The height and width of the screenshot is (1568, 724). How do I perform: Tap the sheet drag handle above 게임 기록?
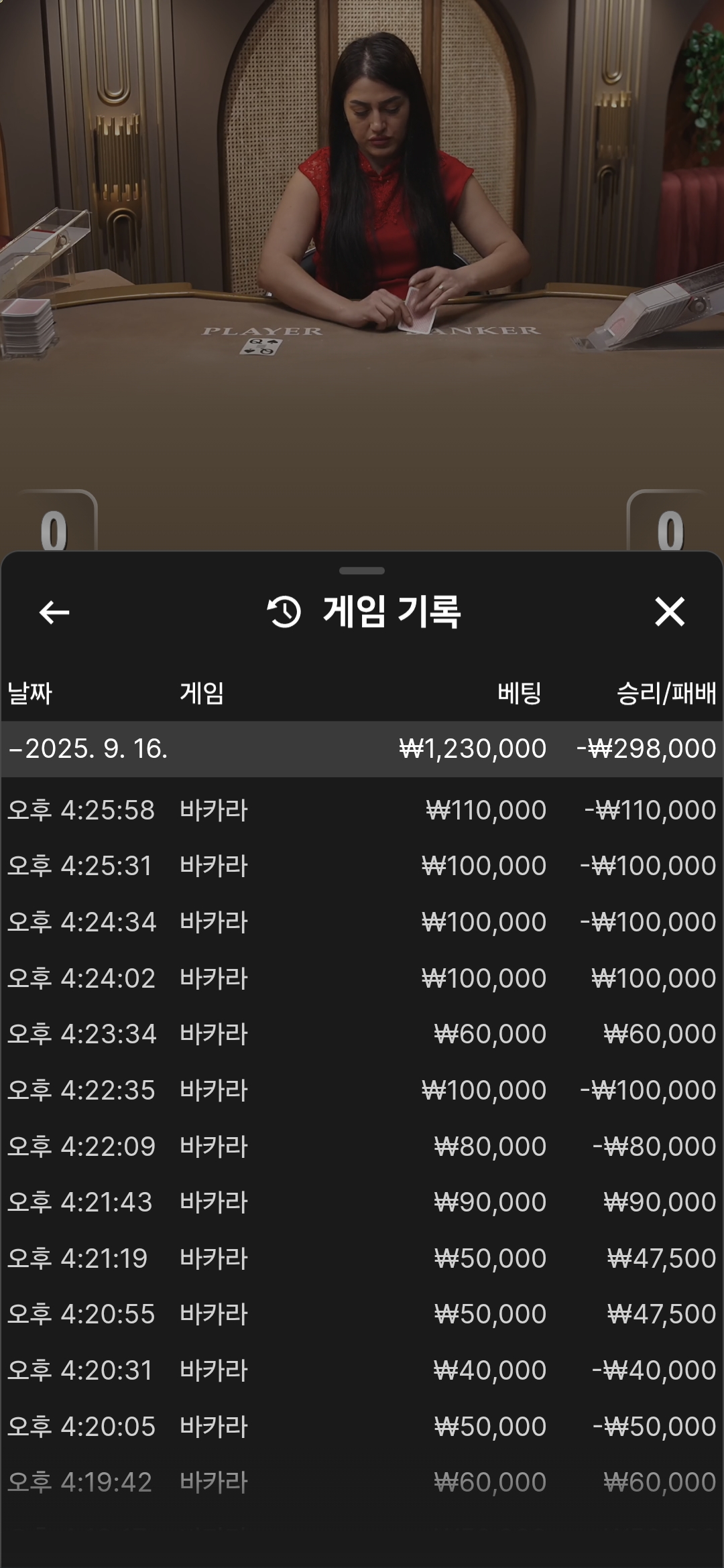pos(362,571)
